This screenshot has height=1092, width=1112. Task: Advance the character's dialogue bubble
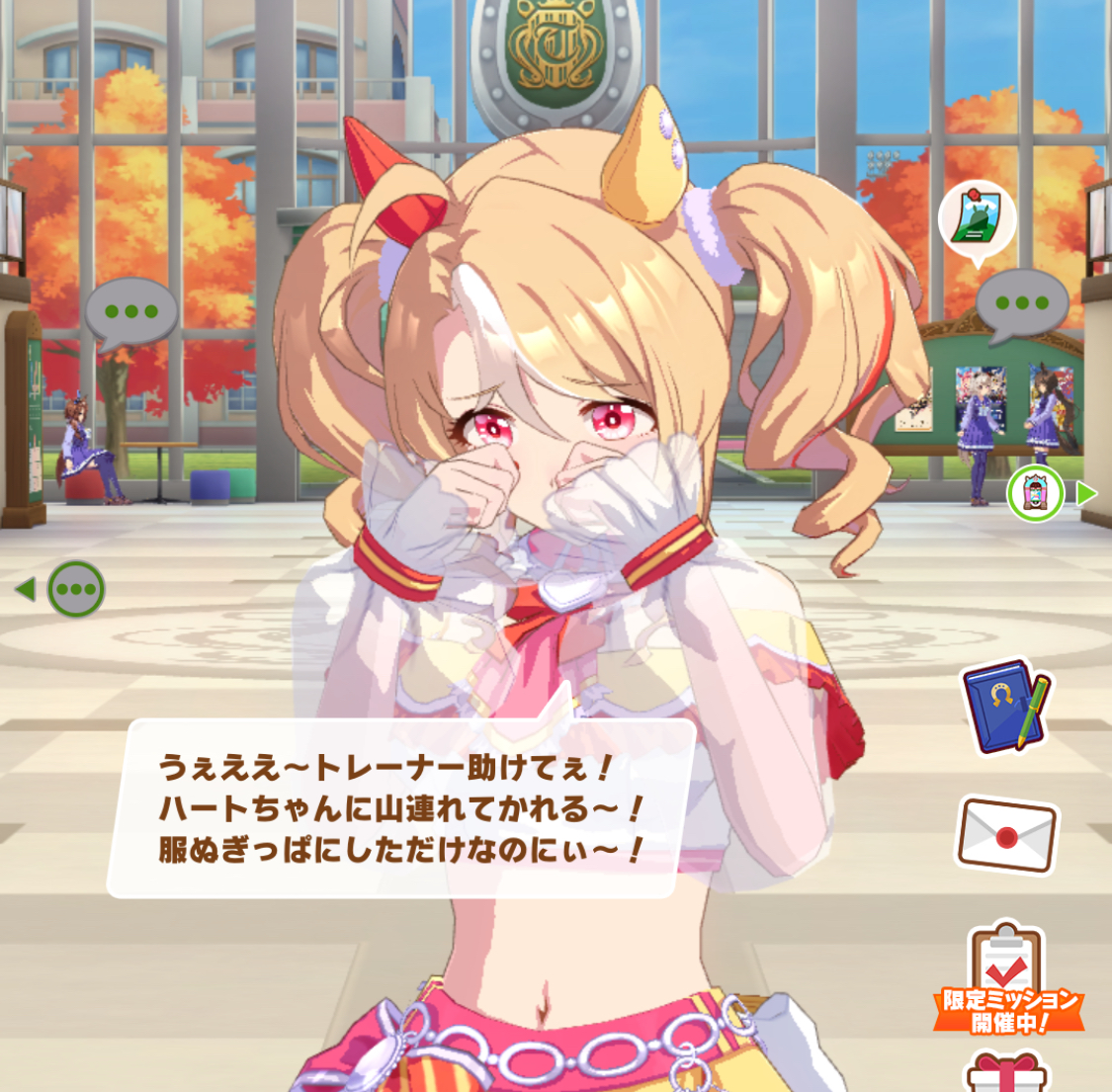point(400,808)
